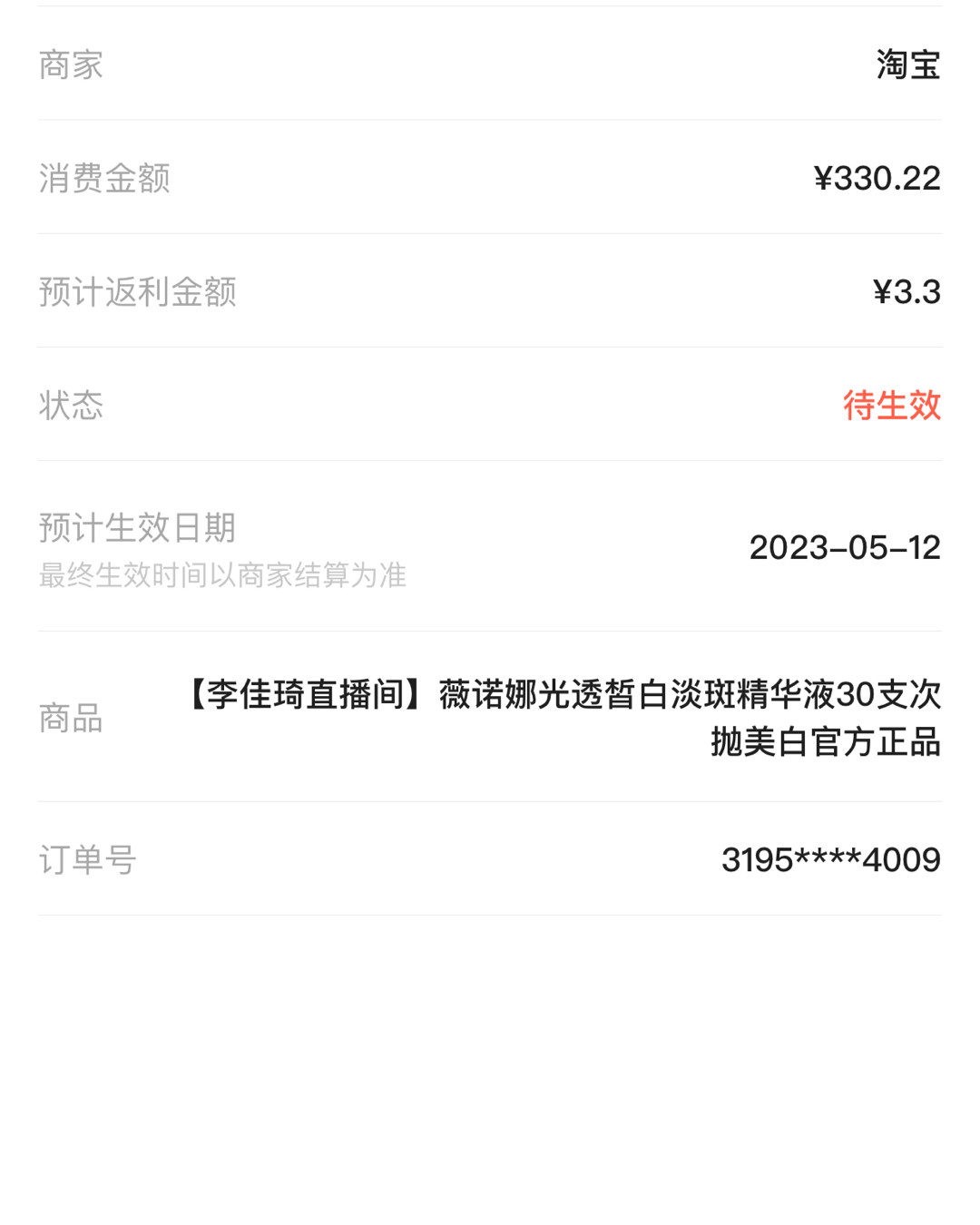Tap the note 最终生效时间以商家结算为准
The image size is (980, 1225).
221,575
